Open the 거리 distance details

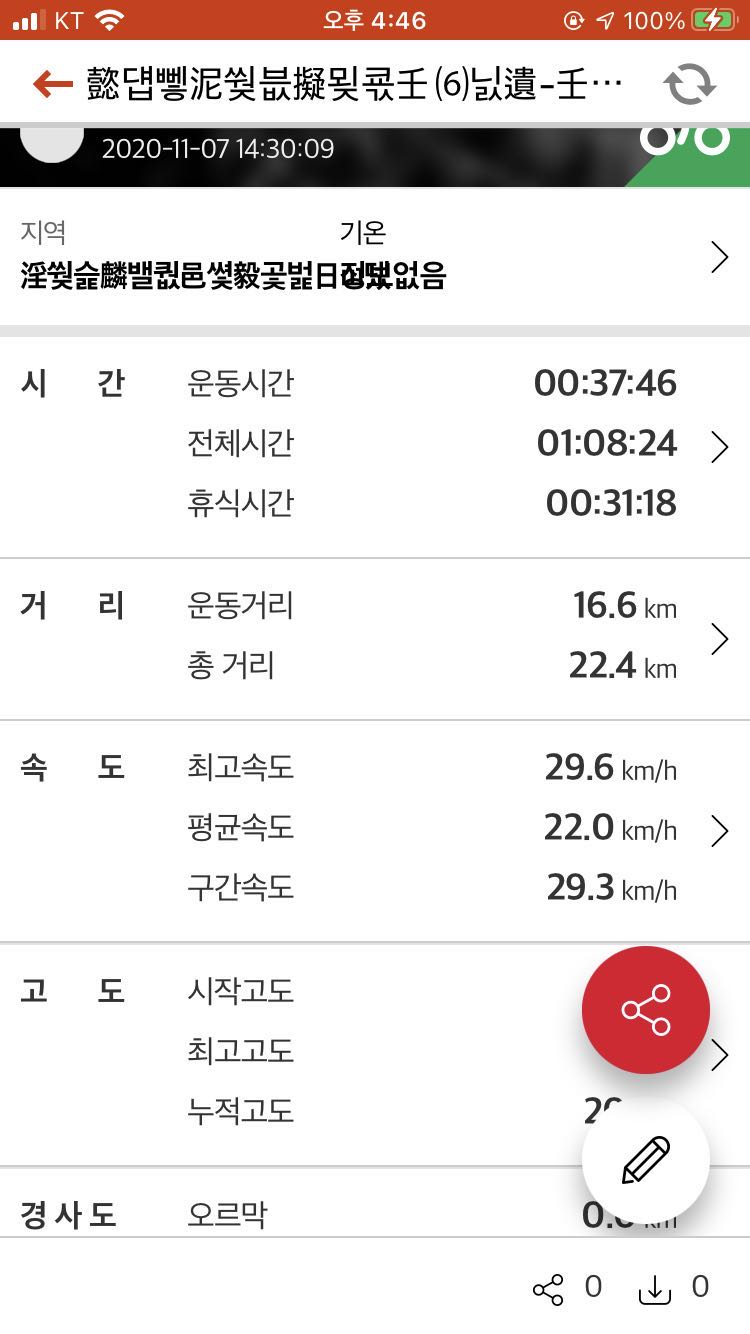click(x=718, y=638)
